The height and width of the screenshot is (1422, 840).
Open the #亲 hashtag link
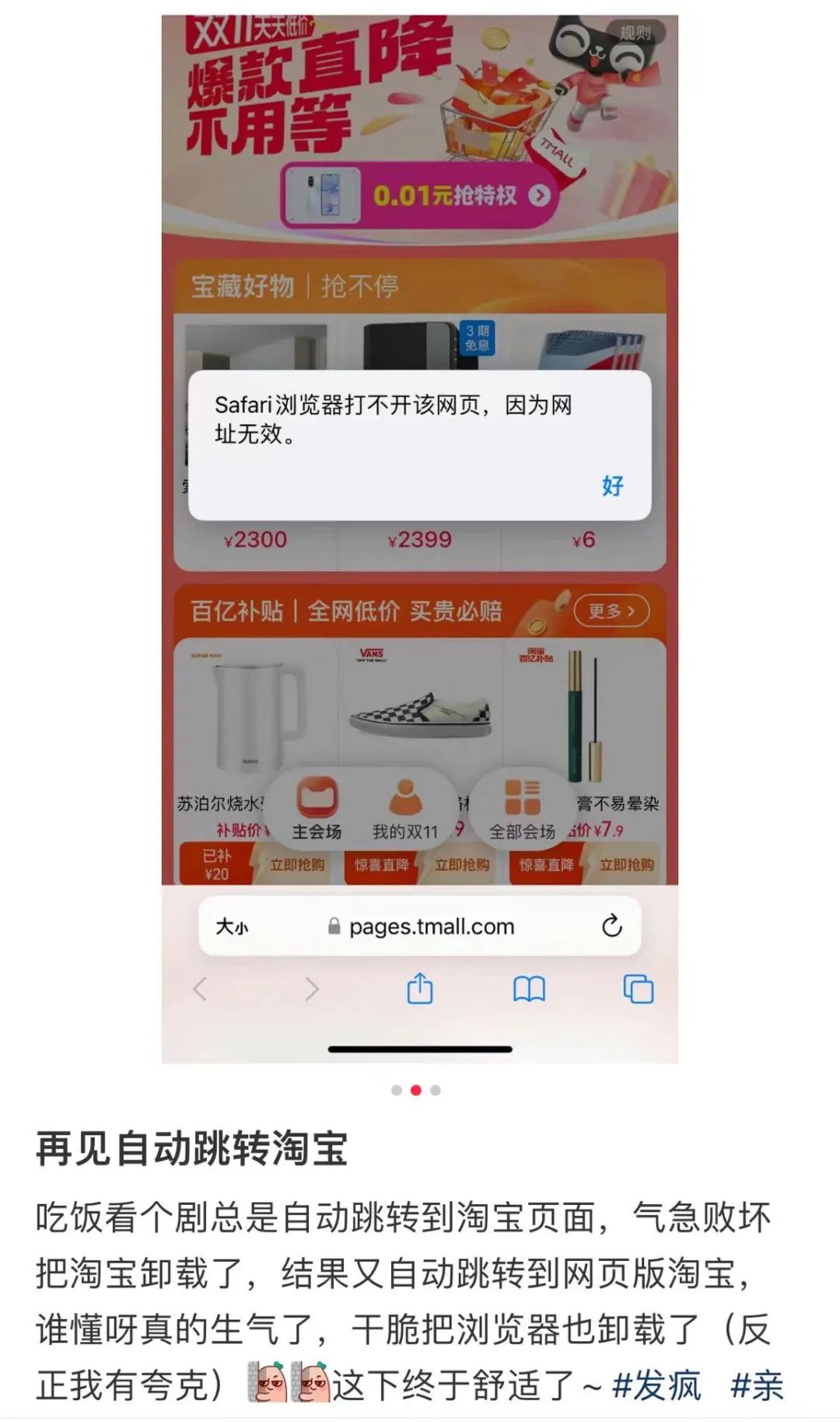coord(757,1385)
